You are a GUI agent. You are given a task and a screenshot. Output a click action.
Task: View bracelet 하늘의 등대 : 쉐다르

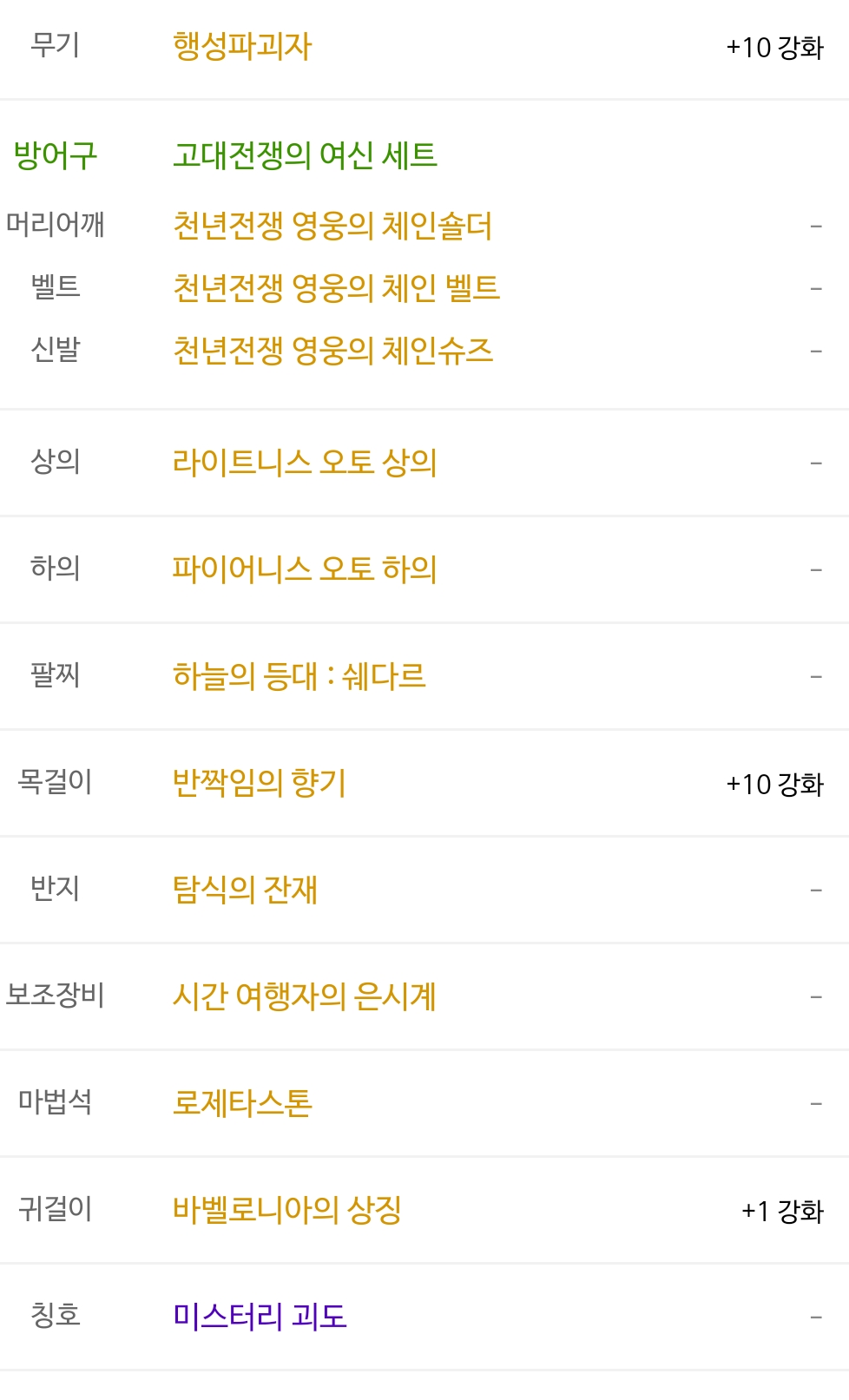(299, 675)
